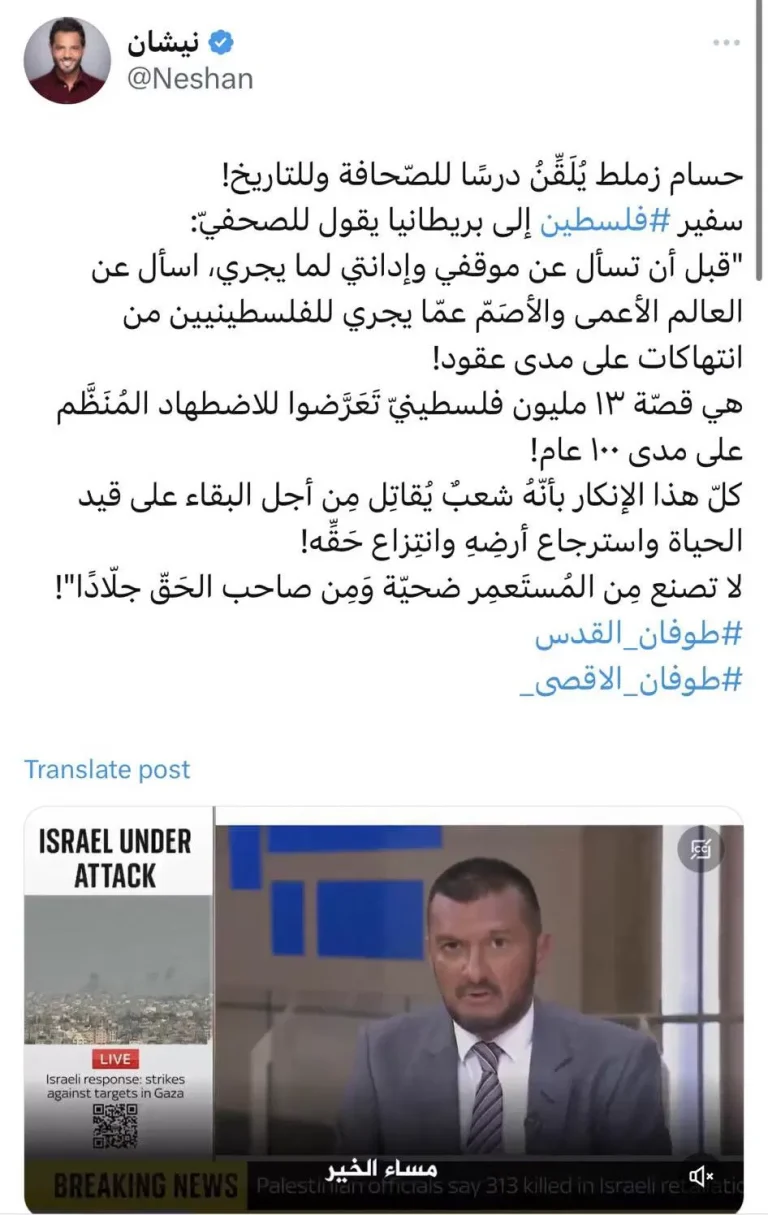Open the #طوفان_الاقصى_ hashtag
The image size is (768, 1215).
coord(633,680)
